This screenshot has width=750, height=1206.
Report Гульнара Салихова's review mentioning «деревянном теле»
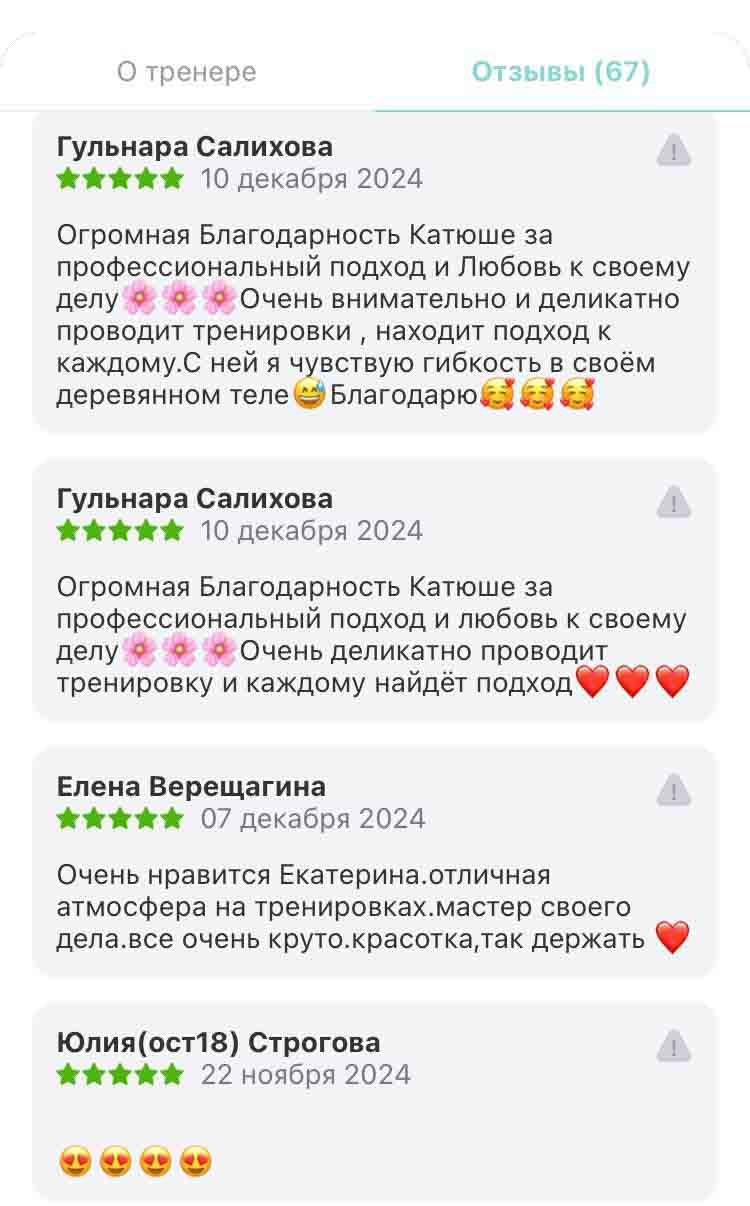coord(674,150)
